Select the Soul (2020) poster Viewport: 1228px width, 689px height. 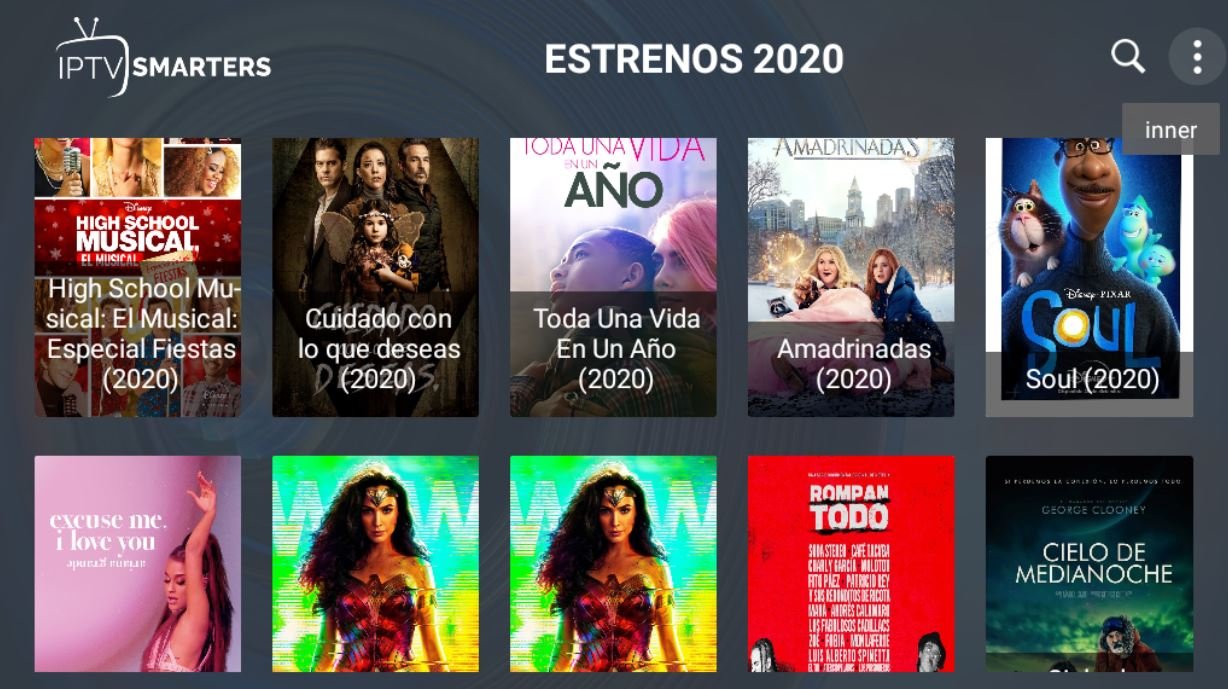pyautogui.click(x=1089, y=277)
